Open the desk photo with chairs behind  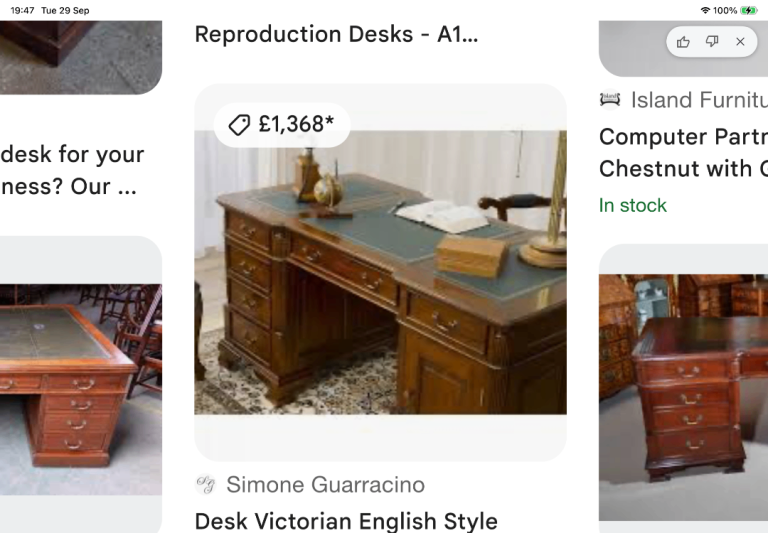point(81,385)
